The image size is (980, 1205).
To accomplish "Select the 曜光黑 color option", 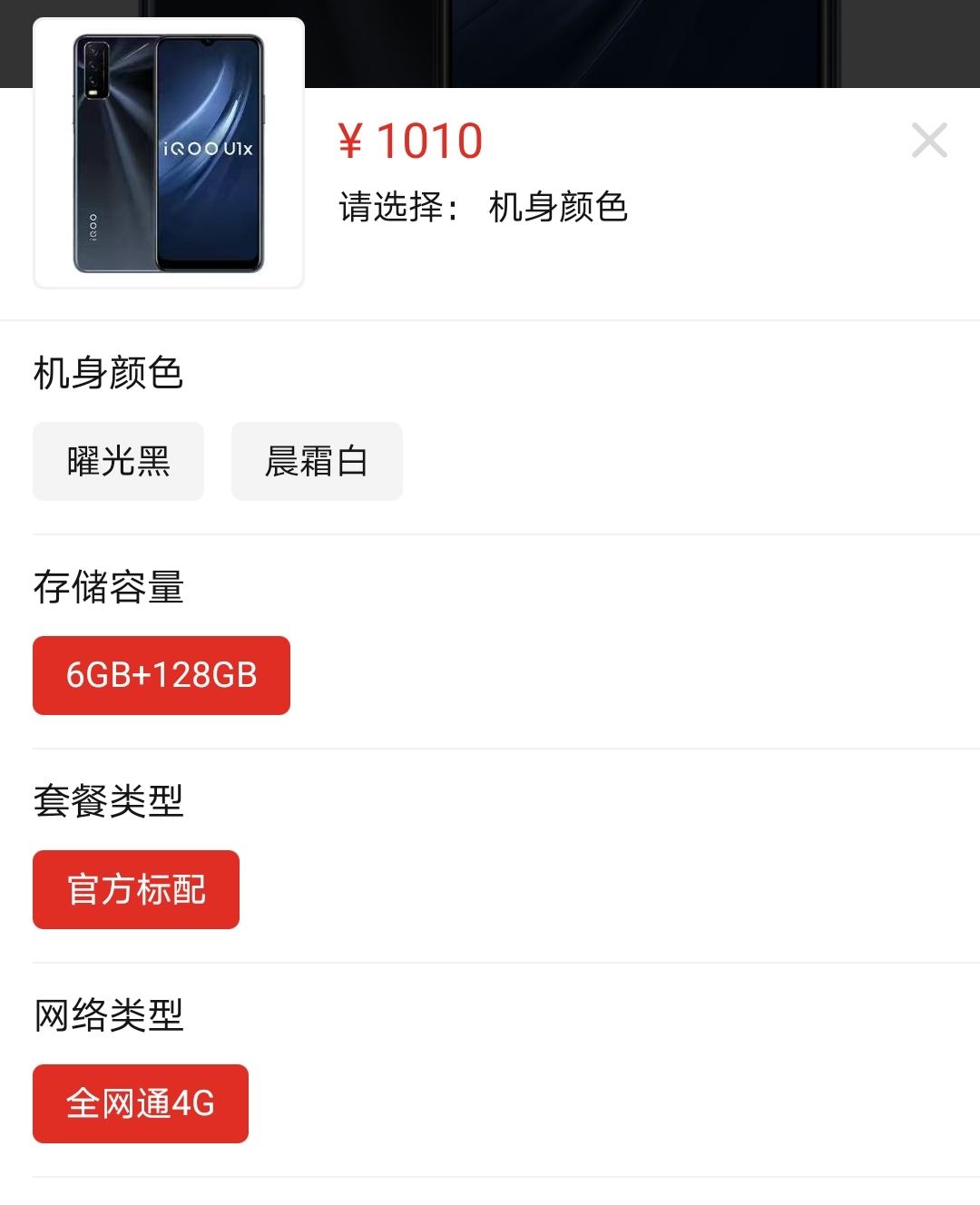I will click(x=117, y=461).
